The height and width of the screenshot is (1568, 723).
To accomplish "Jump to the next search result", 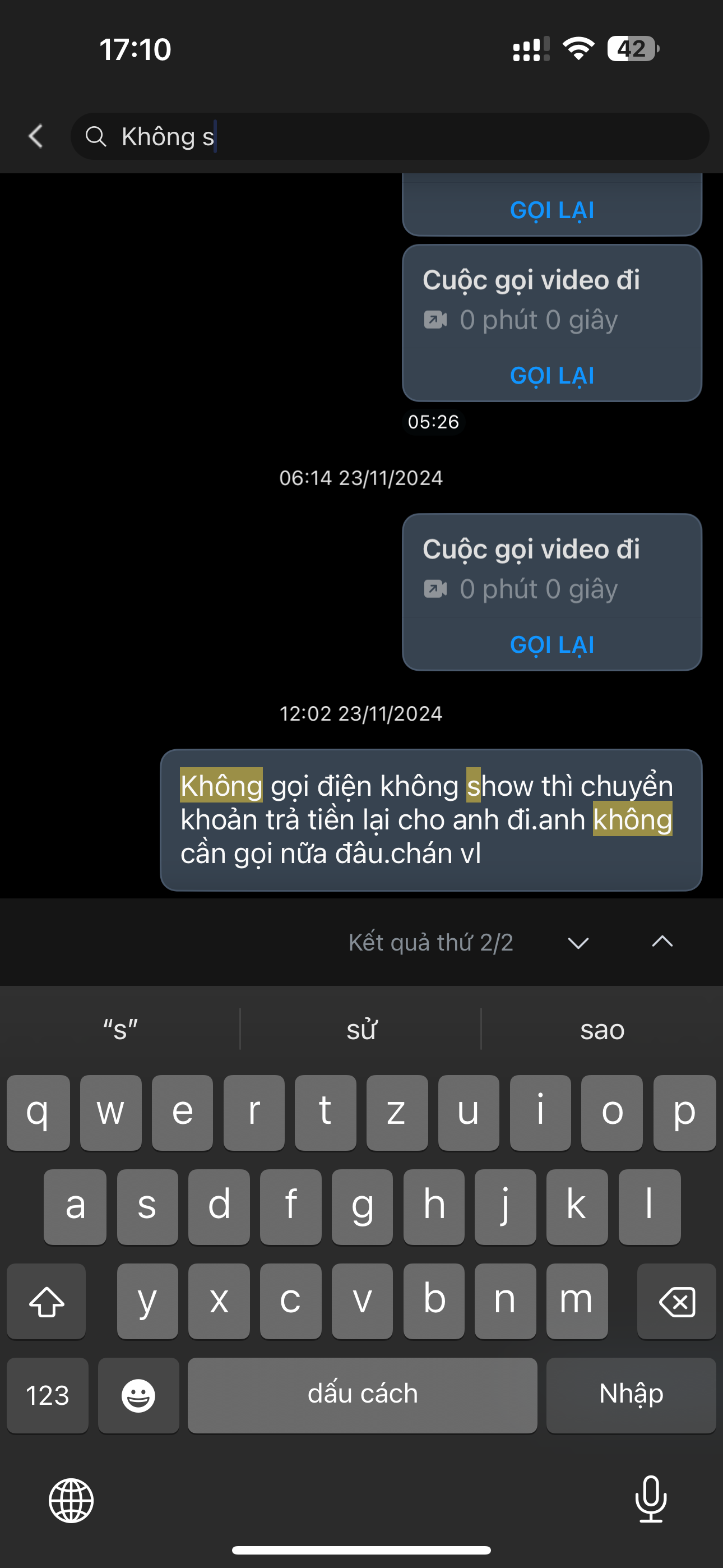I will (577, 943).
